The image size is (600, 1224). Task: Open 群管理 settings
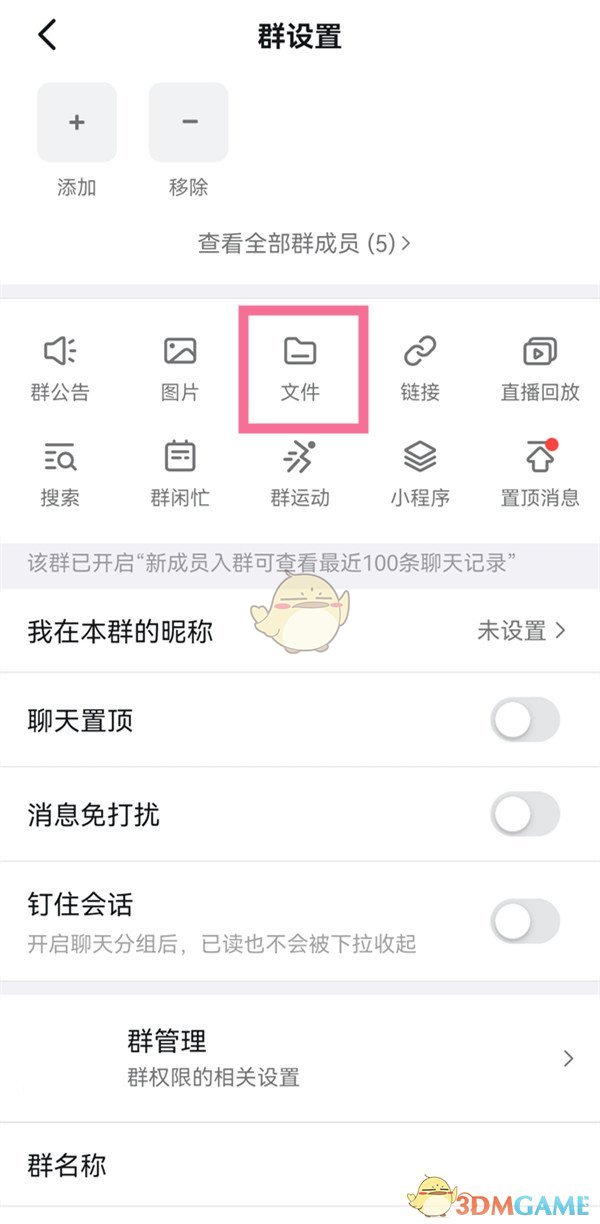(x=300, y=1057)
